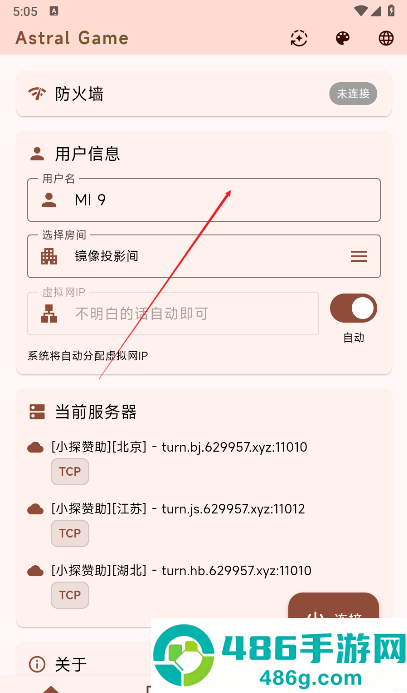Edit the 用户名 field showing MI 9
Viewport: 407px width, 693px height.
204,200
